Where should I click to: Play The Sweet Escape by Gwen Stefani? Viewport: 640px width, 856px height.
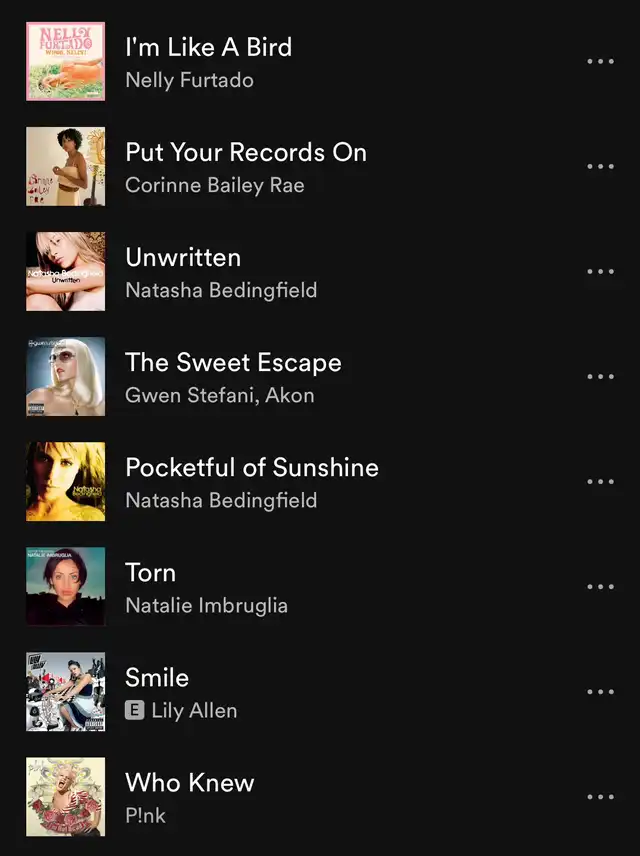(233, 362)
